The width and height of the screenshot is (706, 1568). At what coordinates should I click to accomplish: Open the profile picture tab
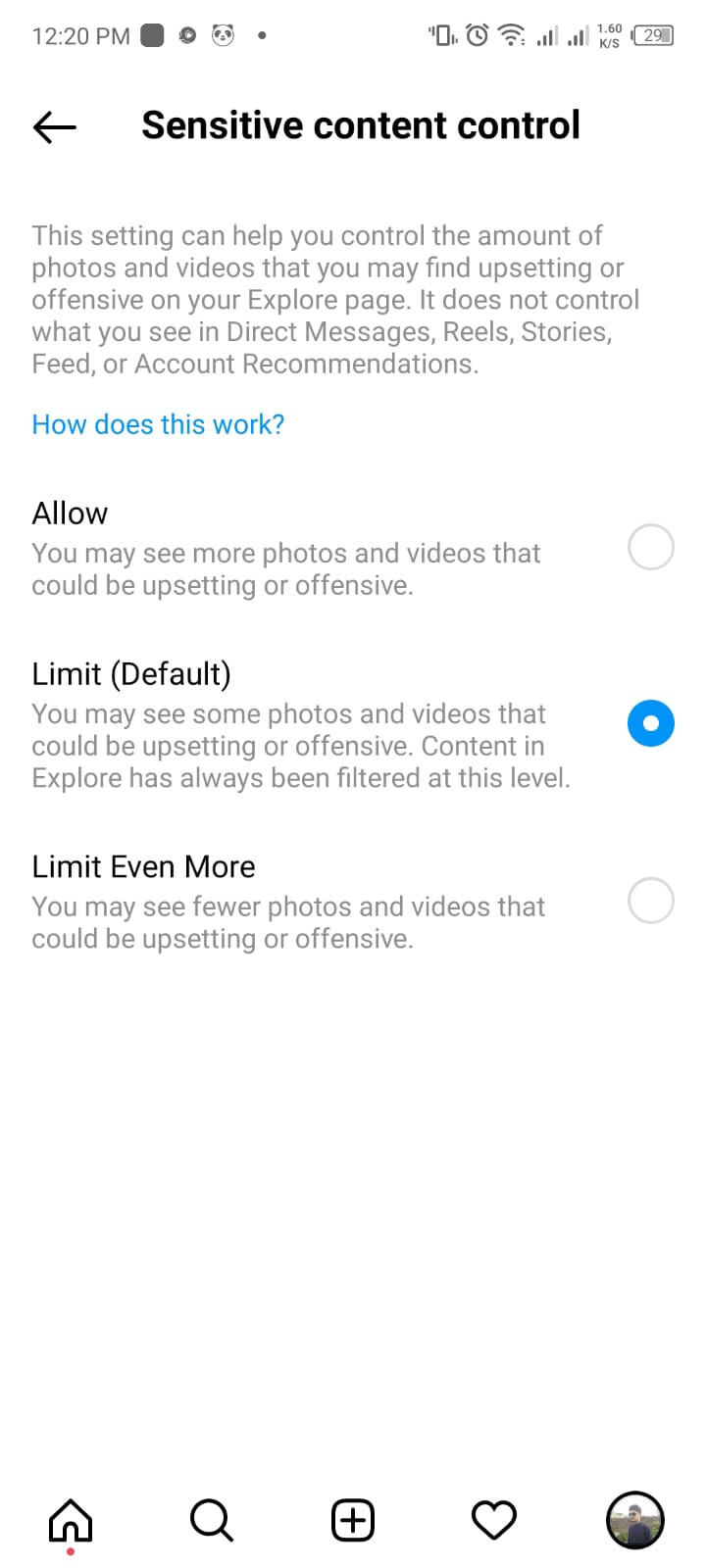tap(635, 1521)
